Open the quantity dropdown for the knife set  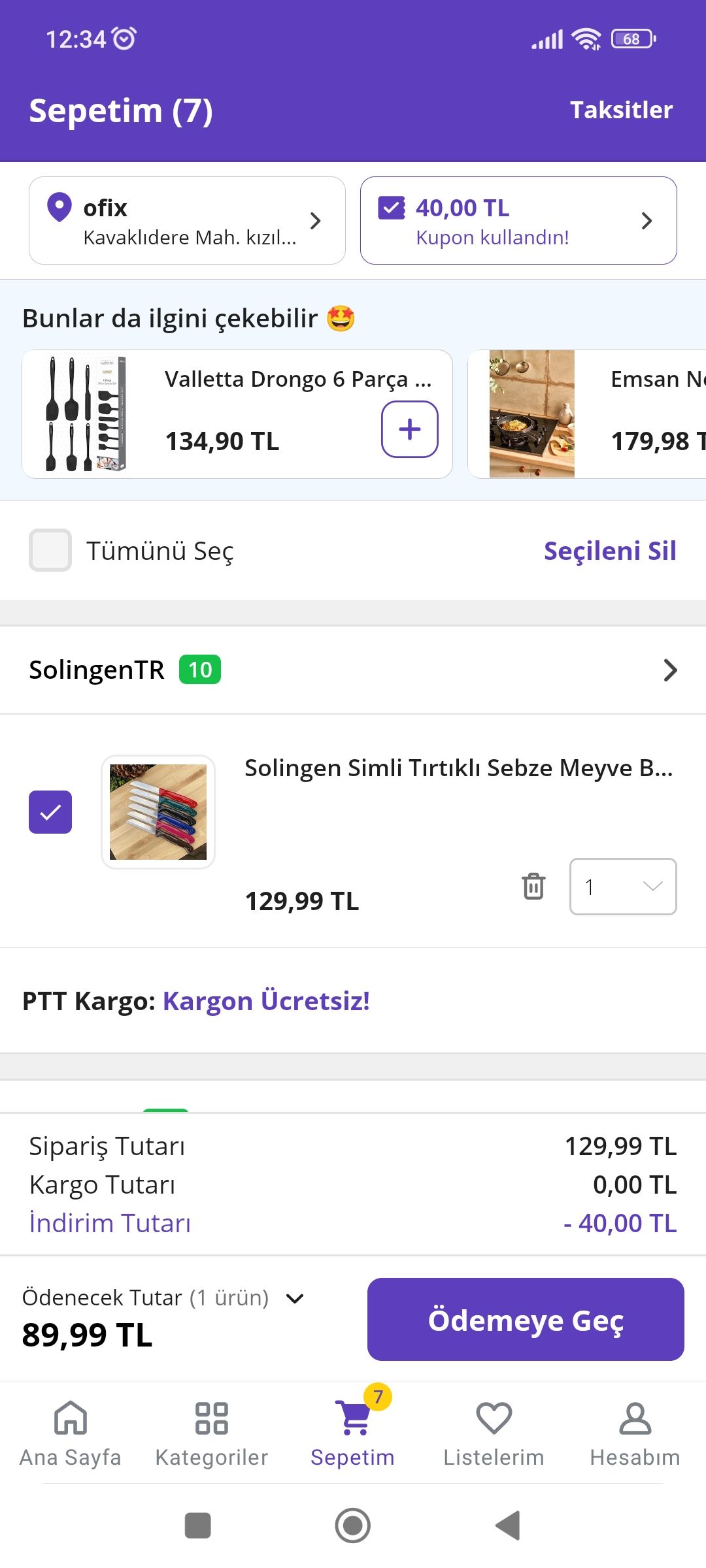click(x=622, y=887)
